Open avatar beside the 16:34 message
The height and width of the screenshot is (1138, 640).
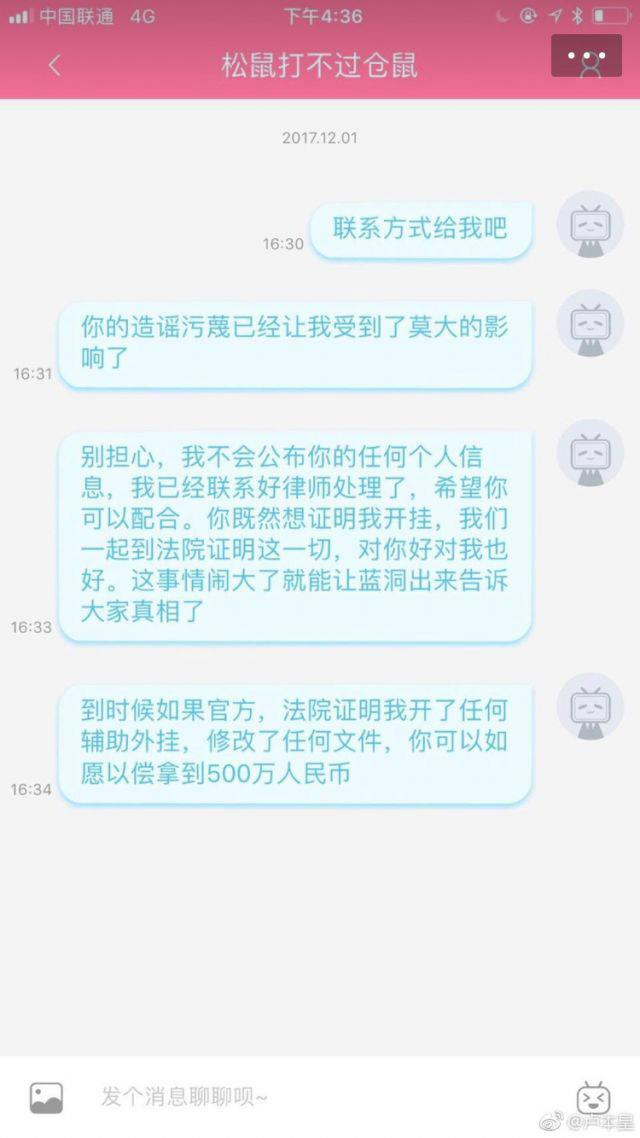[590, 707]
